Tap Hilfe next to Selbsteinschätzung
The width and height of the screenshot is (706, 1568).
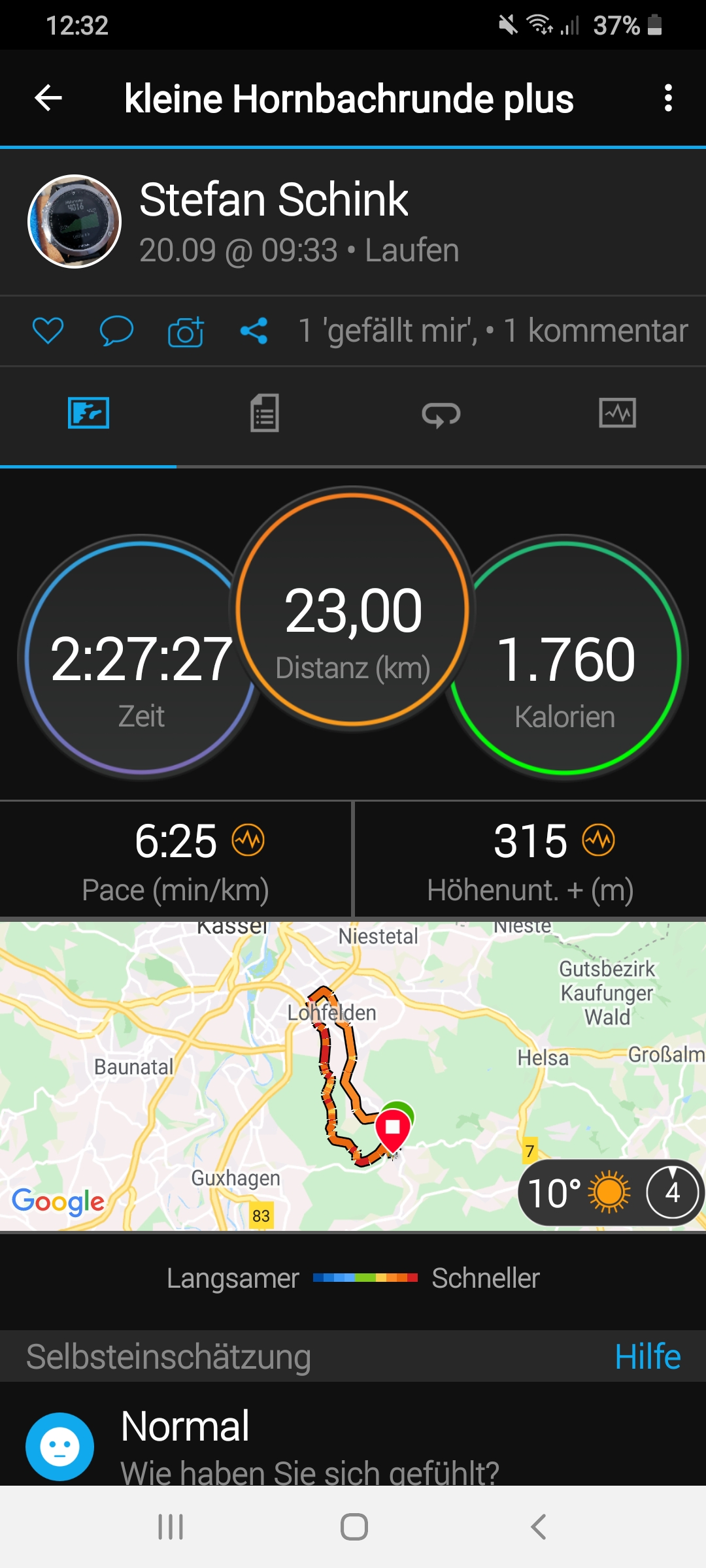tap(647, 1357)
